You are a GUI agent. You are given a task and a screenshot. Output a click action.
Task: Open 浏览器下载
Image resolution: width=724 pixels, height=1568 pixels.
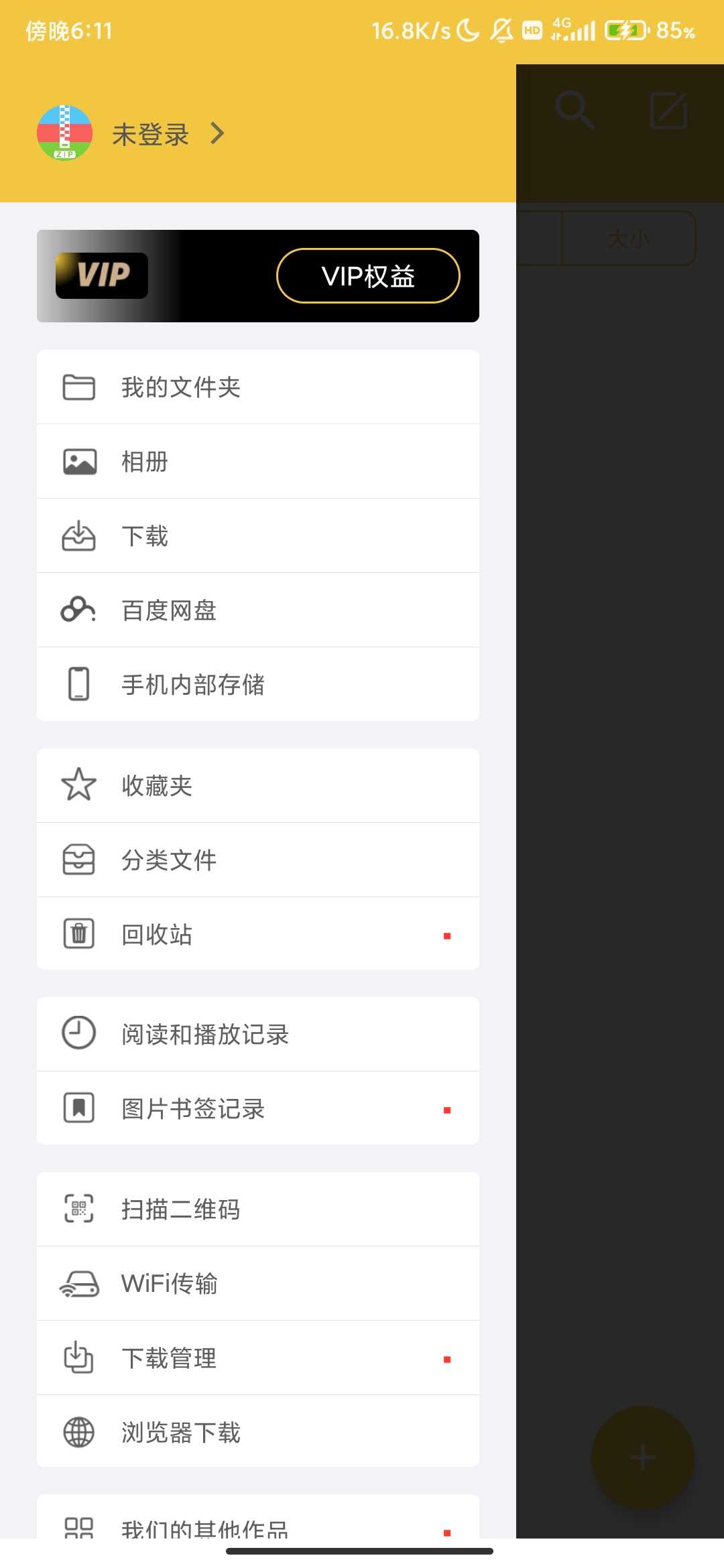(257, 1433)
